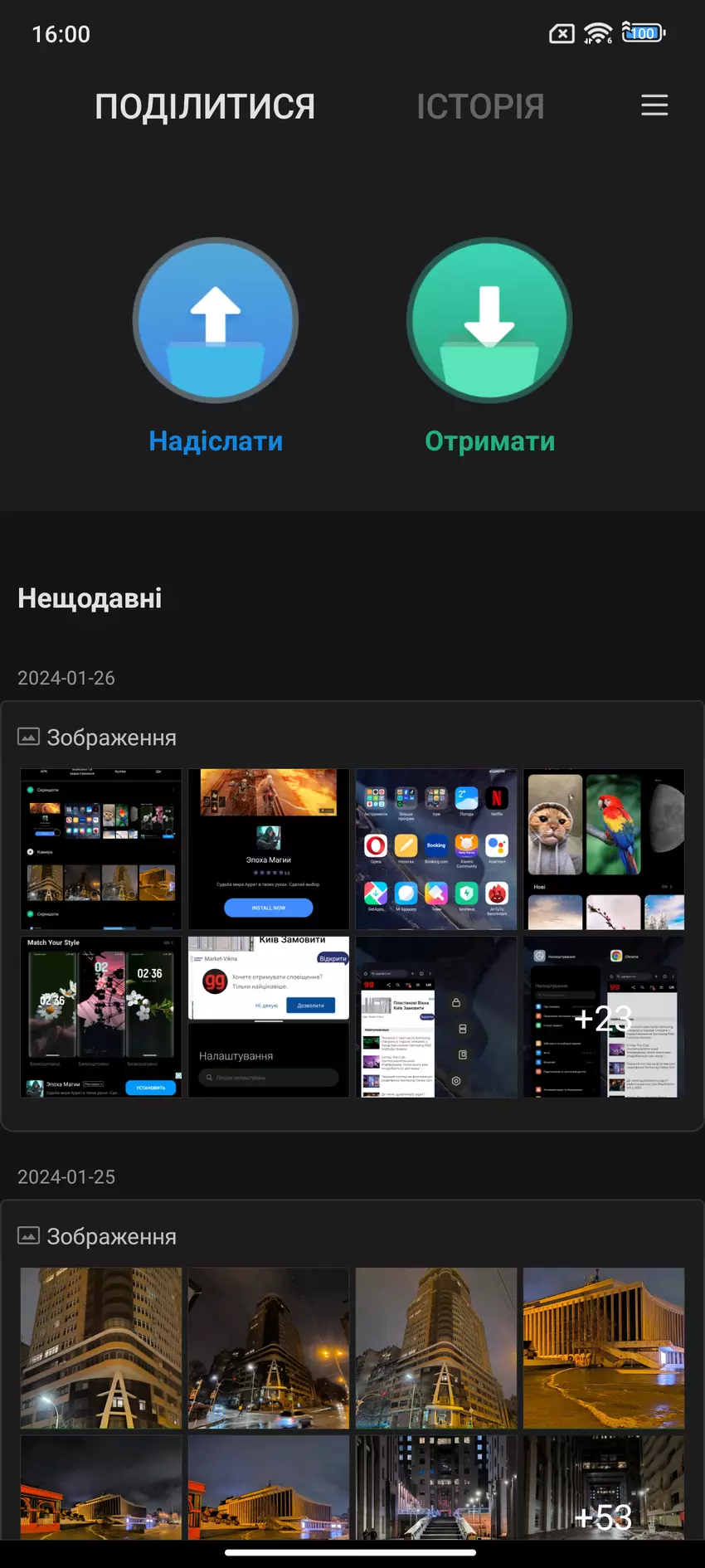705x1568 pixels.
Task: Tap the blue Надіслати send button
Action: tap(216, 321)
